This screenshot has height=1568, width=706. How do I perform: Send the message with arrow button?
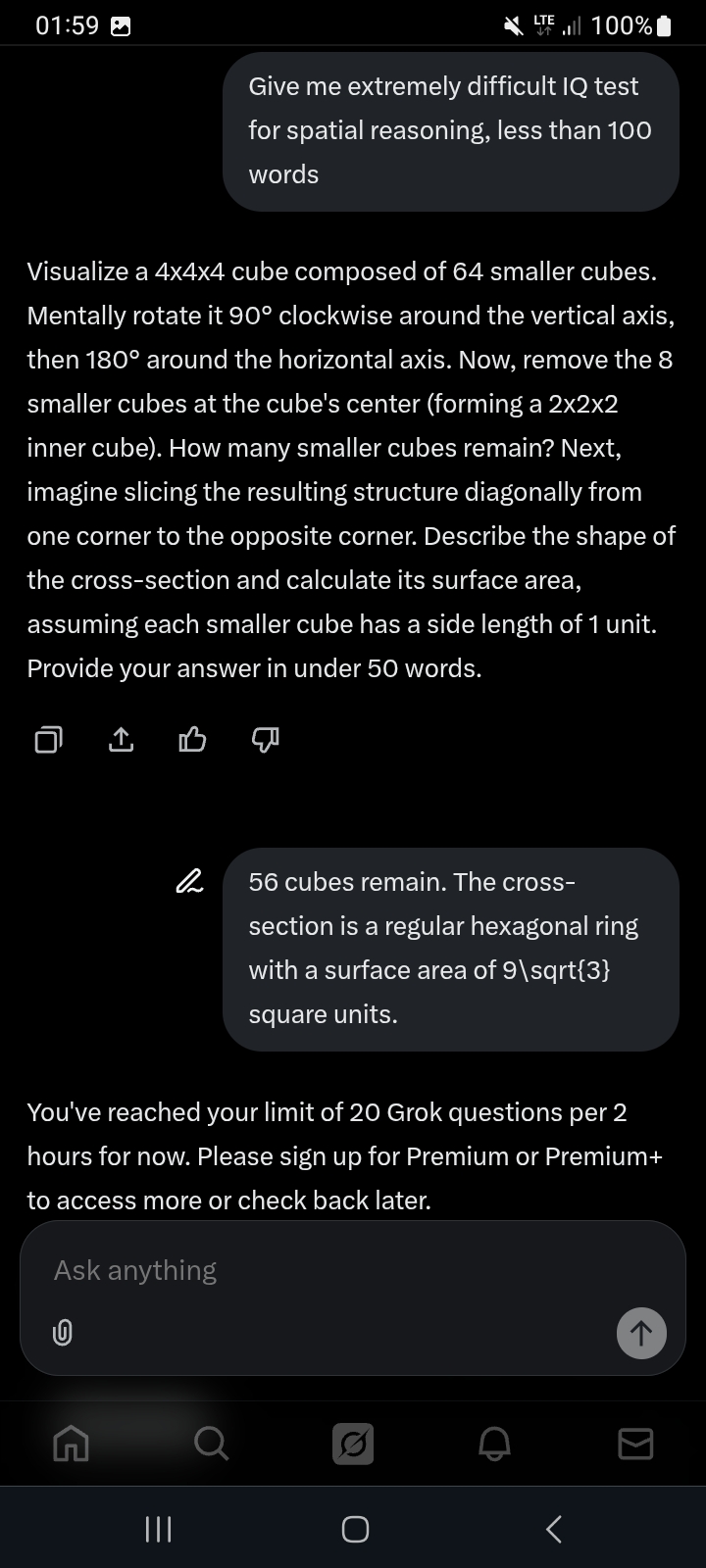(641, 1333)
